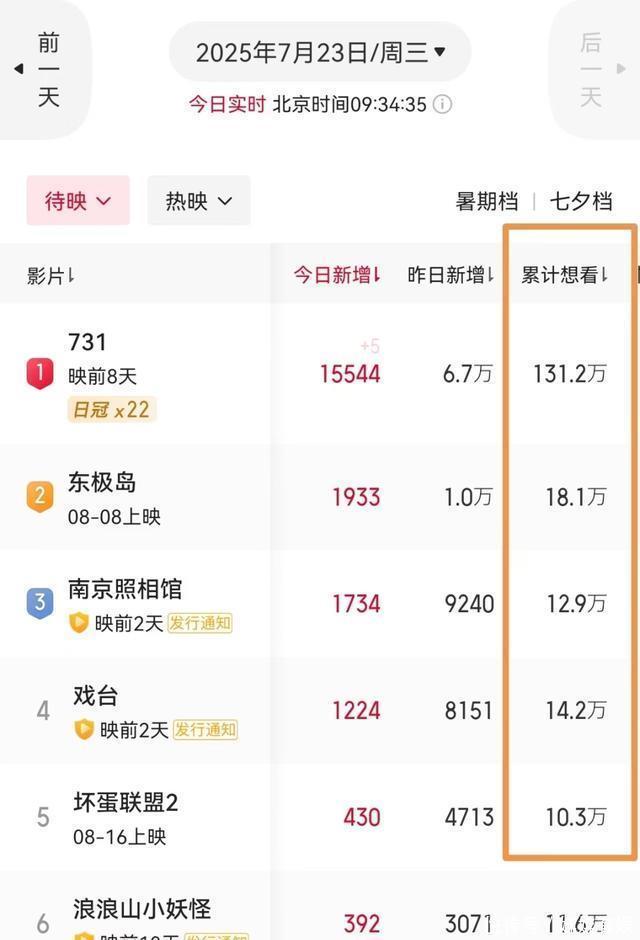The image size is (640, 940).
Task: Switch to the 七夕档 schedule
Action: click(x=581, y=201)
